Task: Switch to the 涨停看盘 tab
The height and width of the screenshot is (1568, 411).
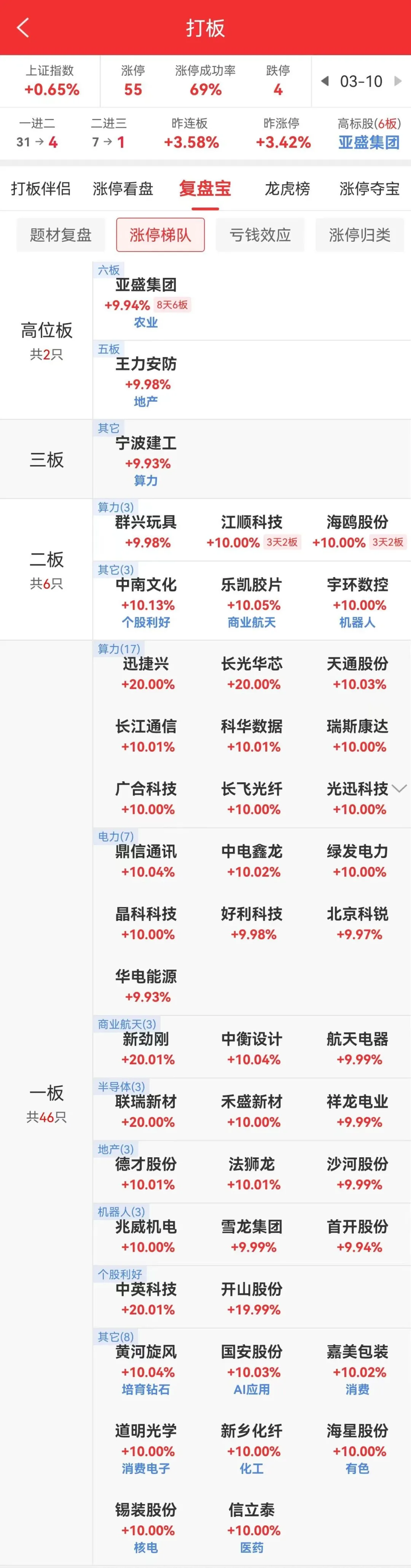Action: [x=123, y=189]
